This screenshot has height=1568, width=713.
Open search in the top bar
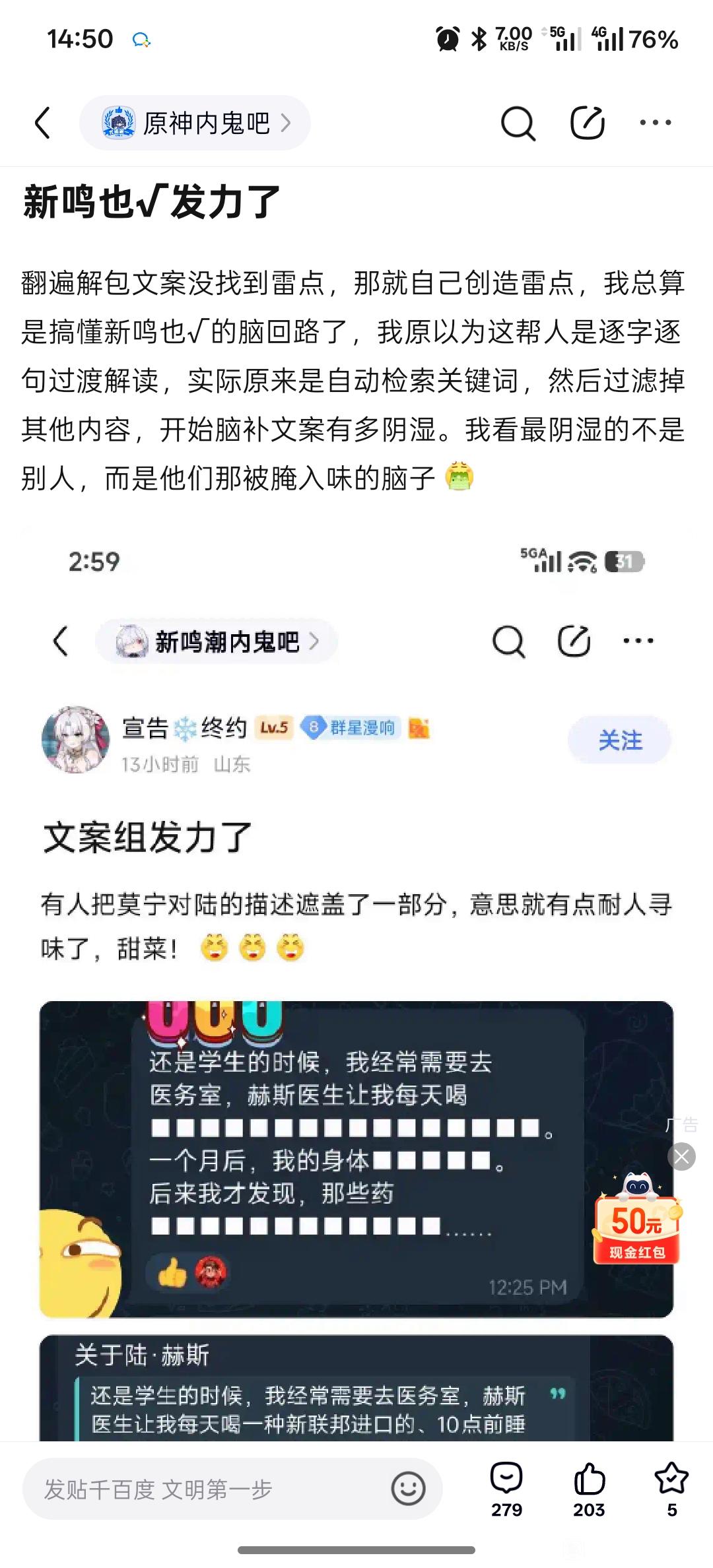(518, 123)
